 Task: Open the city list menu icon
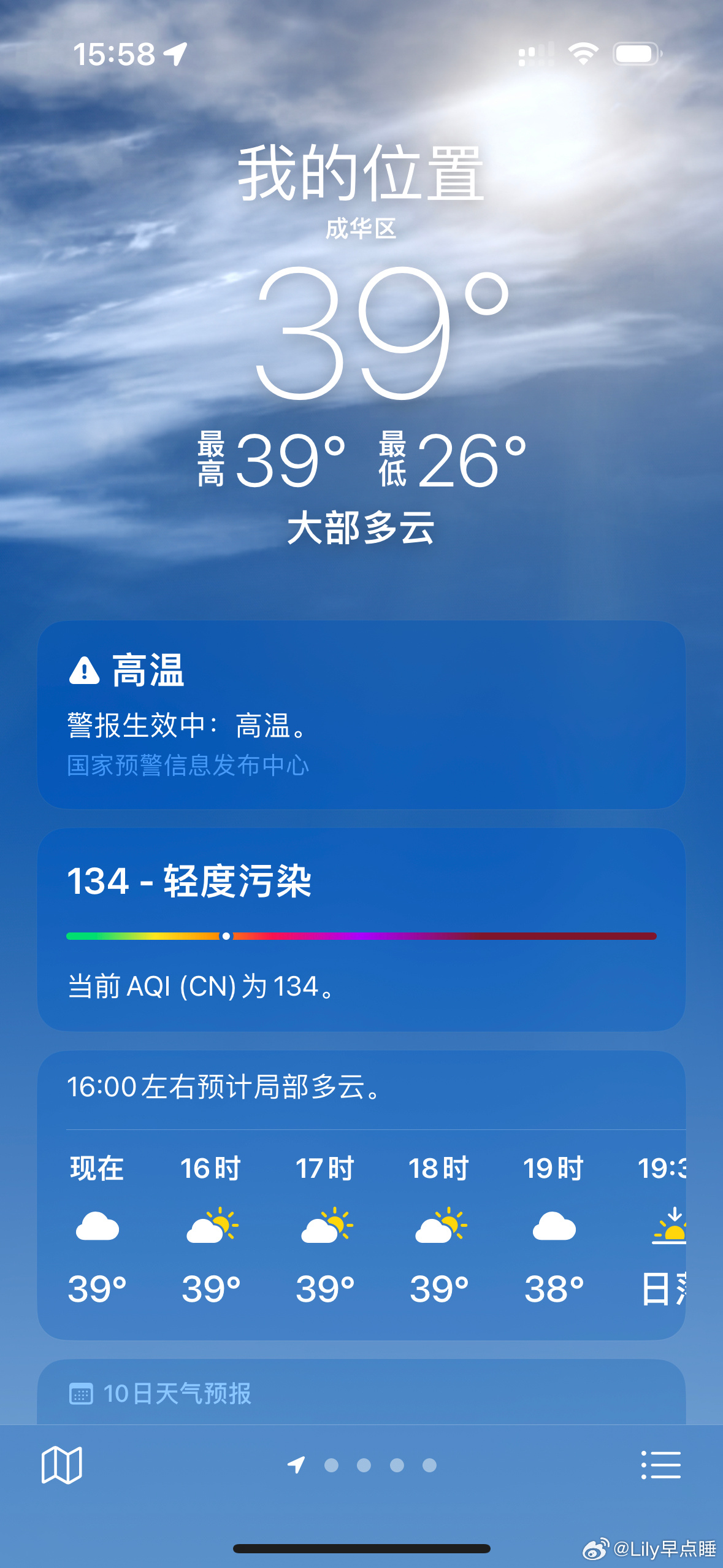tap(660, 1465)
